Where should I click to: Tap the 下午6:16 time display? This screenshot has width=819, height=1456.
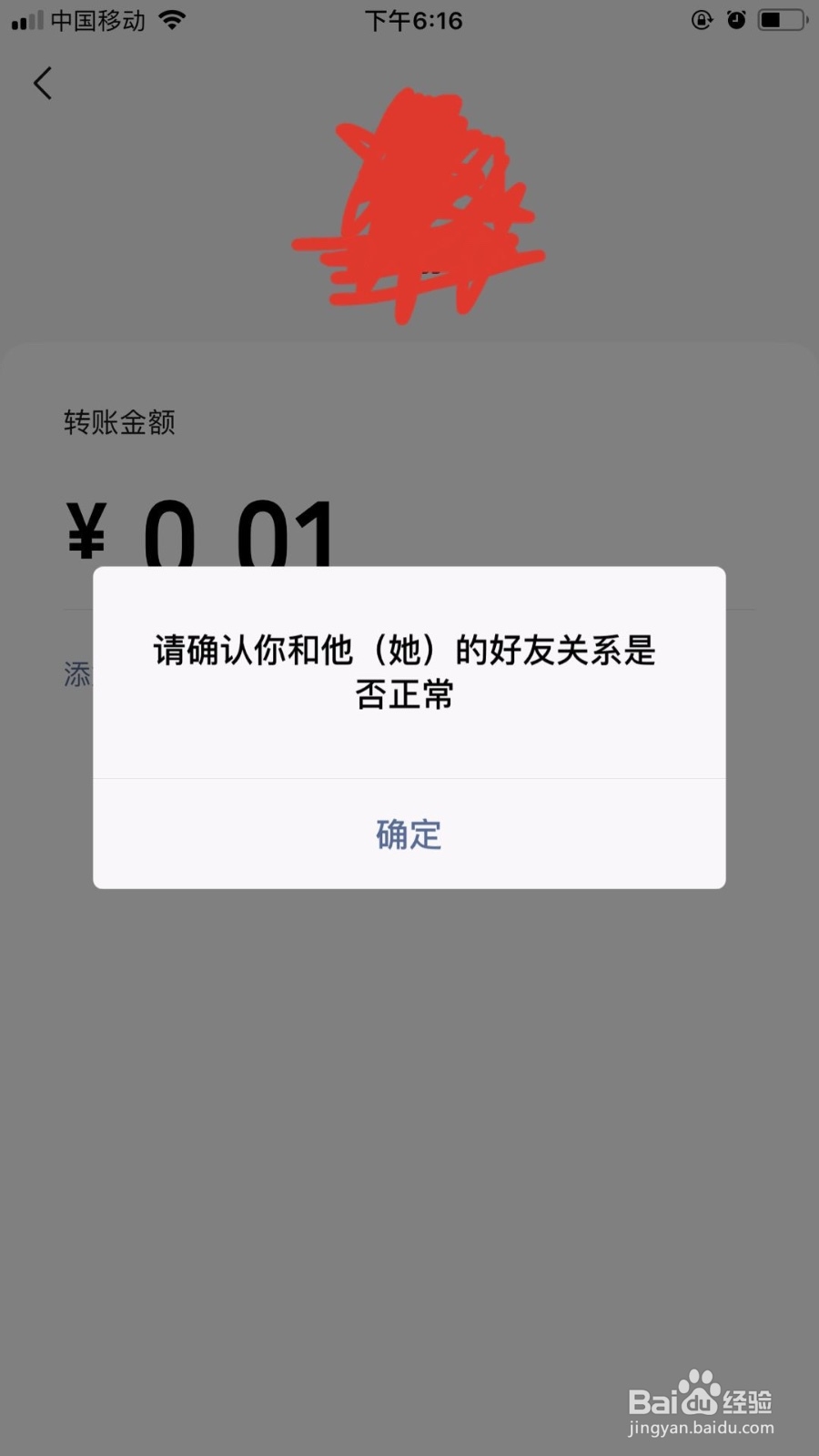pyautogui.click(x=414, y=20)
